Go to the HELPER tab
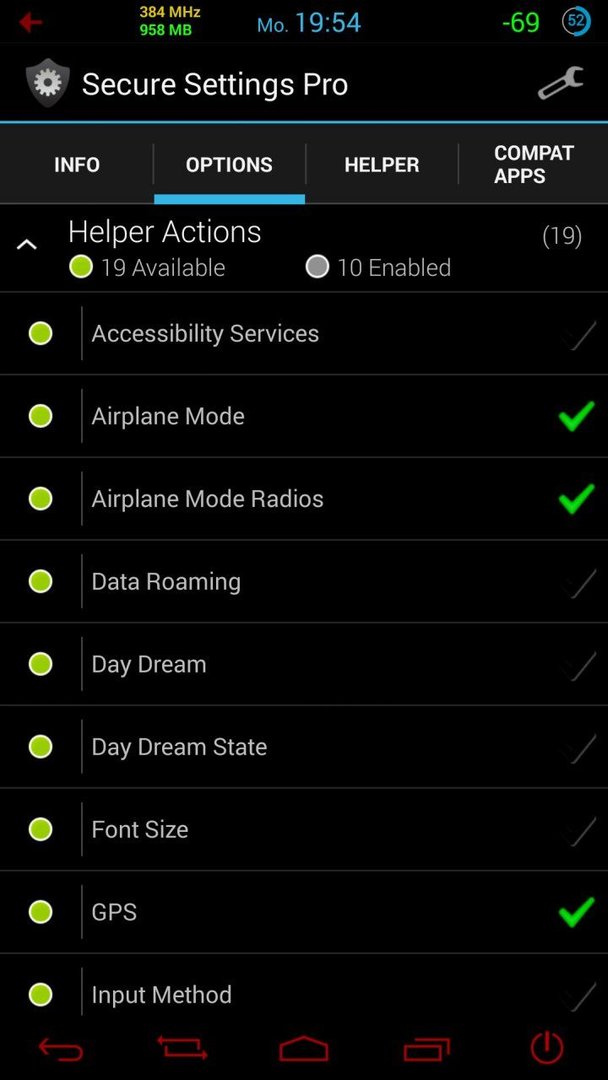 pyautogui.click(x=381, y=165)
